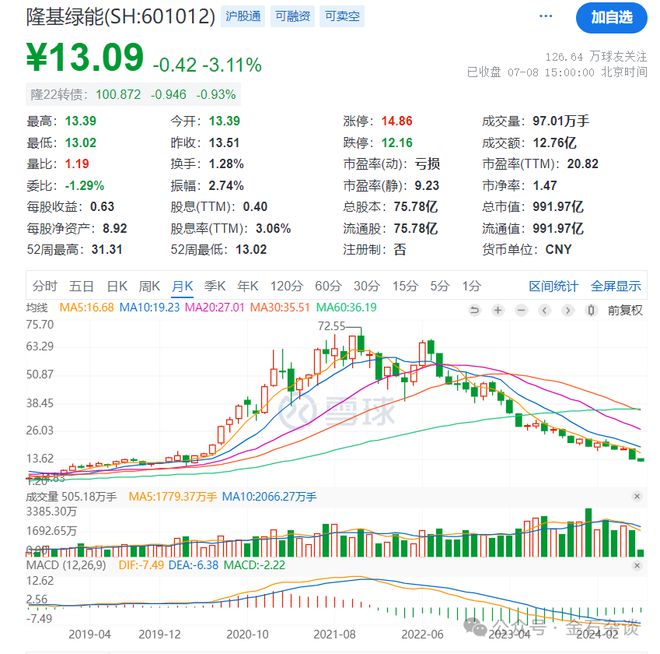Choose the 60分 chart interval
This screenshot has height=654, width=660.
tap(328, 286)
